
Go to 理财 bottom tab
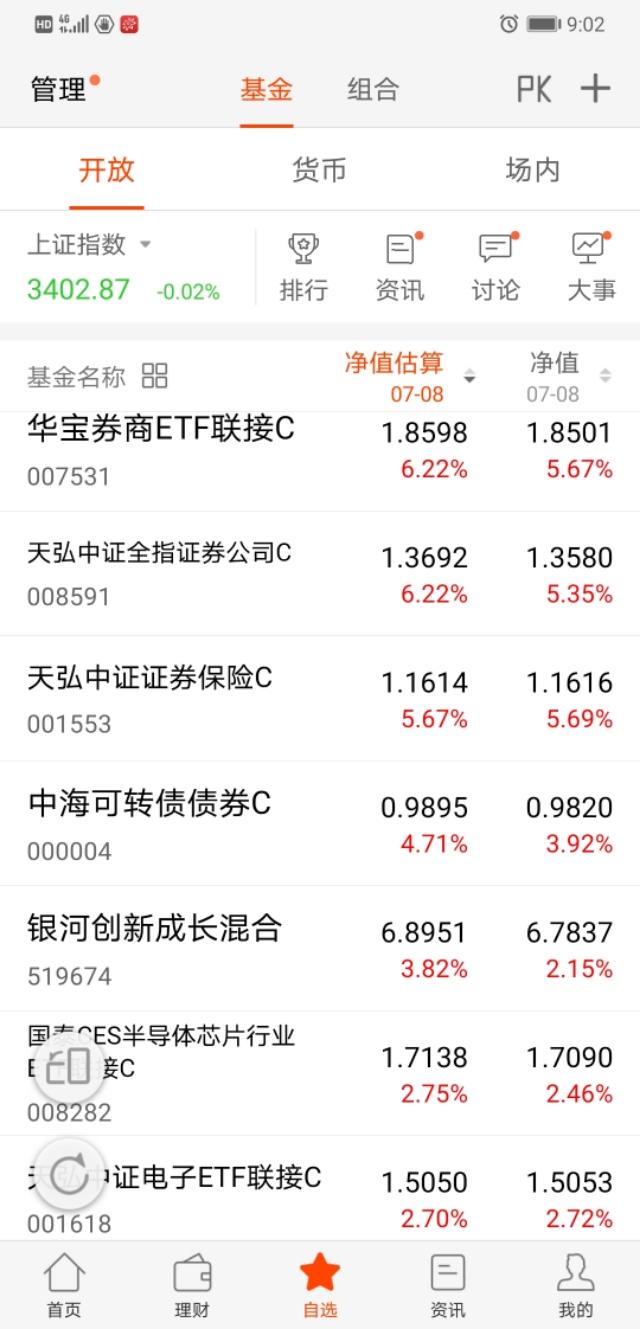click(192, 1286)
